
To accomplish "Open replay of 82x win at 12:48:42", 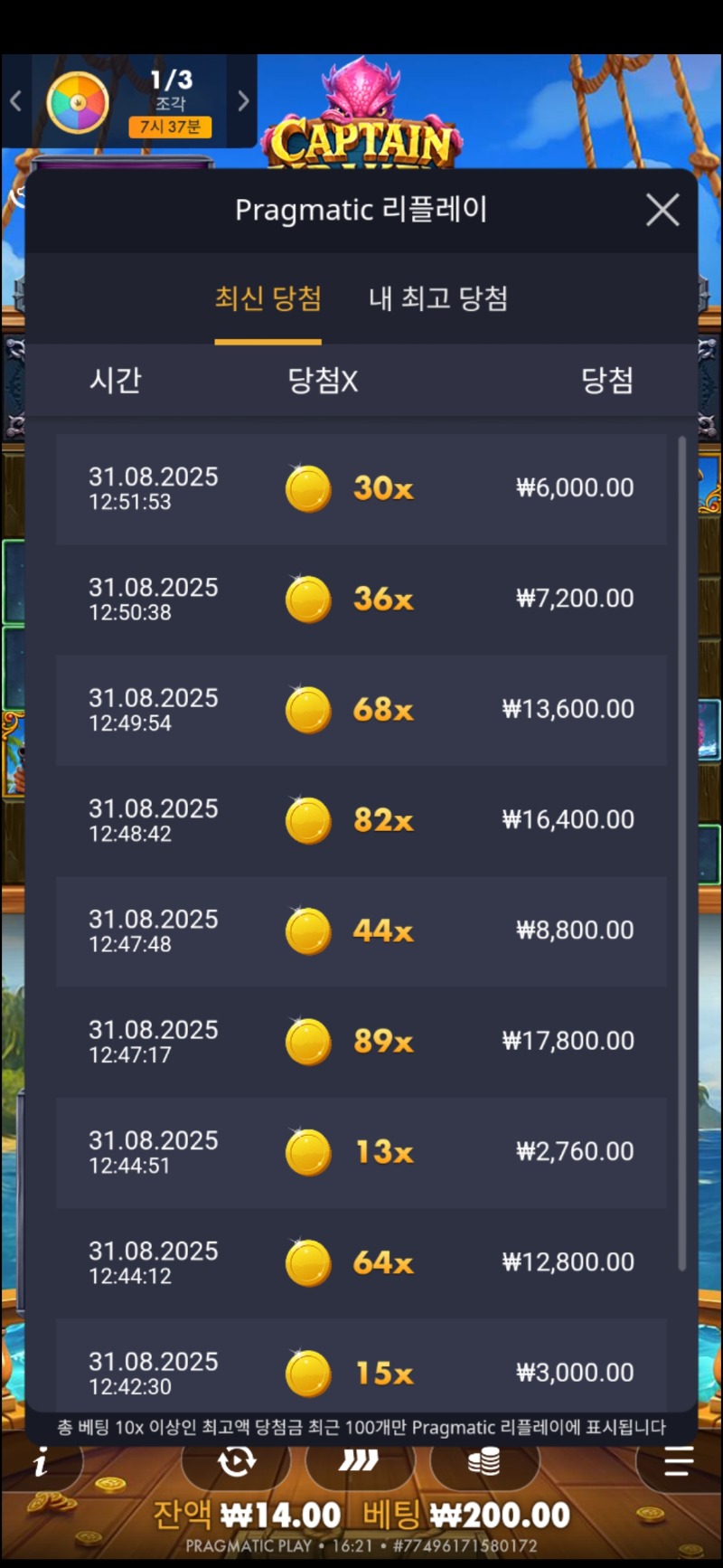I will pos(361,821).
